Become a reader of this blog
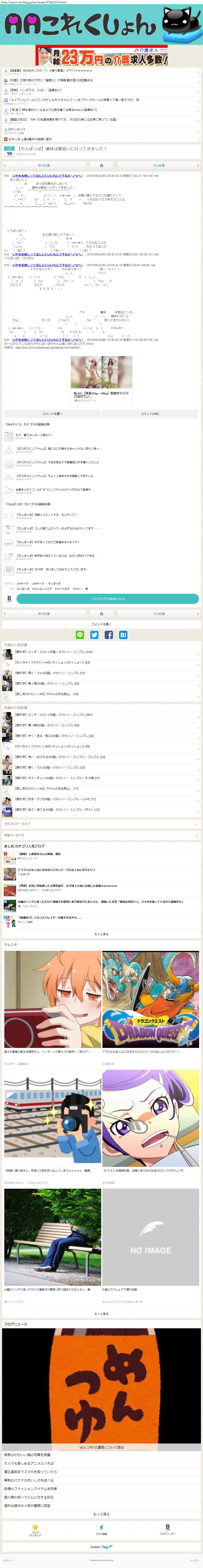This screenshot has height=1568, width=203. point(108,598)
